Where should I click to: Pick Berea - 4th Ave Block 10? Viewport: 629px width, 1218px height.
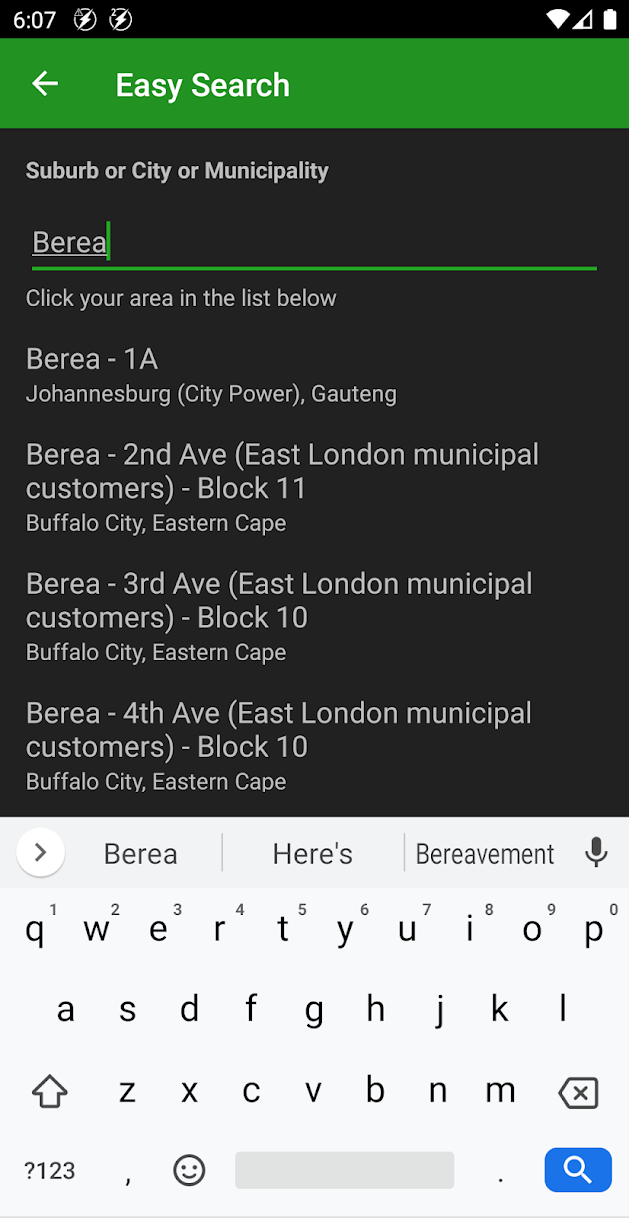tap(314, 746)
